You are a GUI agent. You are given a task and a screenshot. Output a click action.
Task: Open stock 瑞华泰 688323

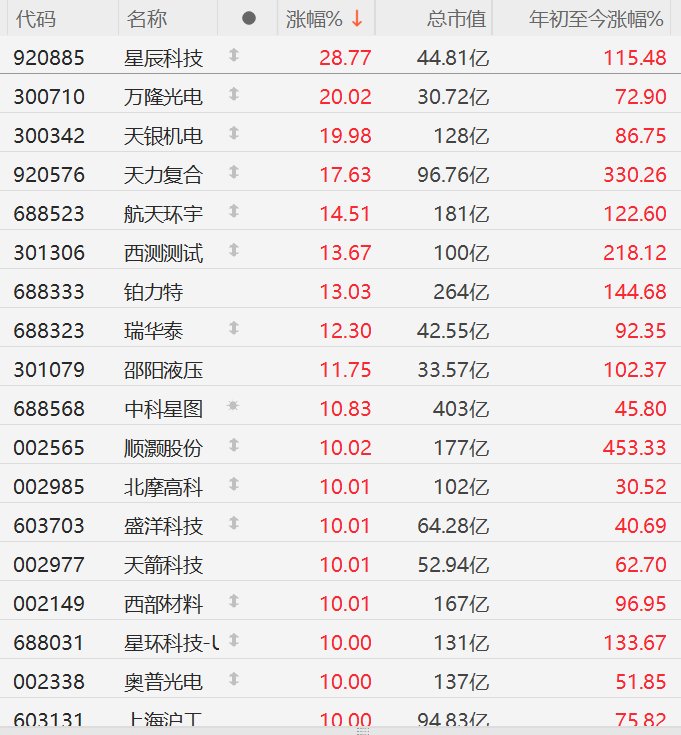point(153,331)
